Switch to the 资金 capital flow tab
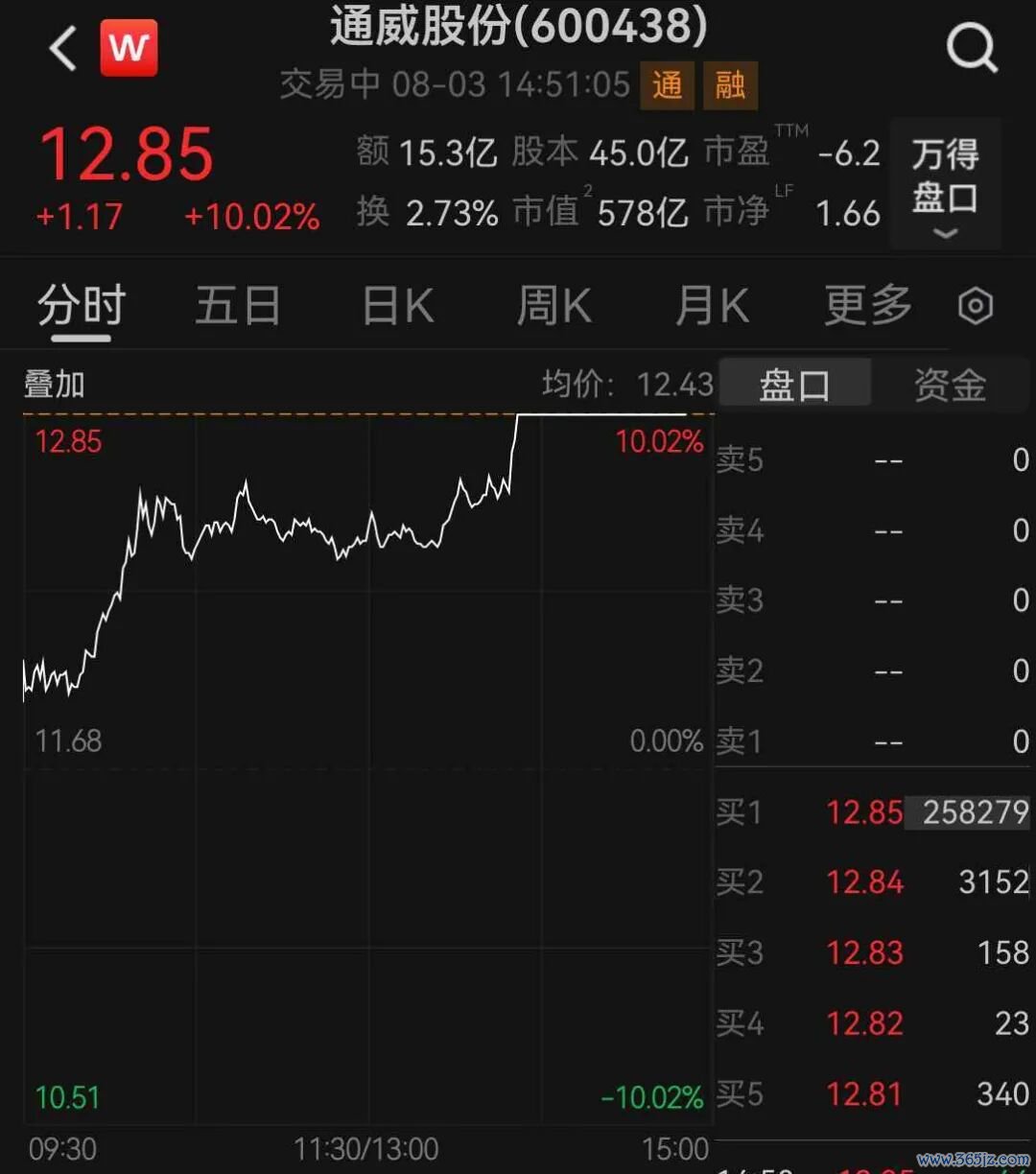The image size is (1036, 1174). [950, 385]
